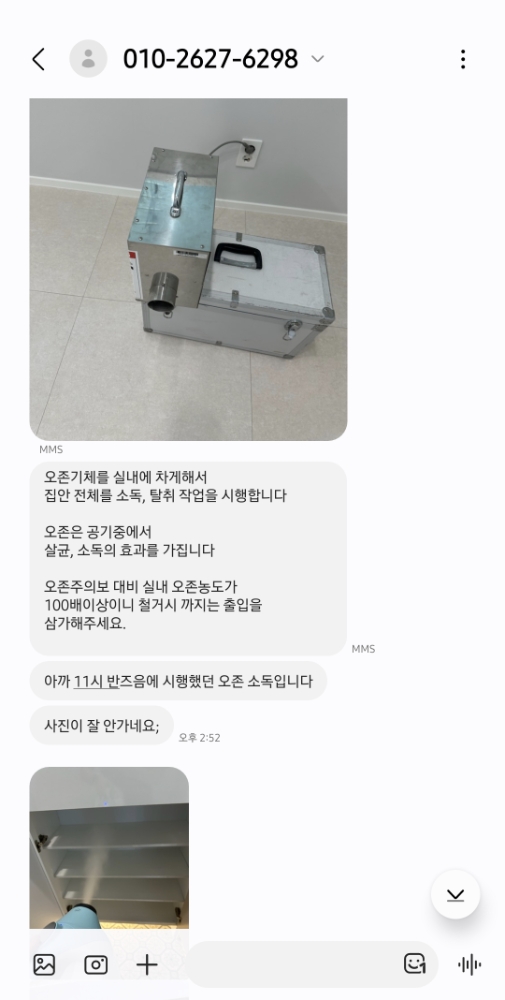
Task: Tap the underlined 11시 반 time link
Action: click(x=97, y=681)
